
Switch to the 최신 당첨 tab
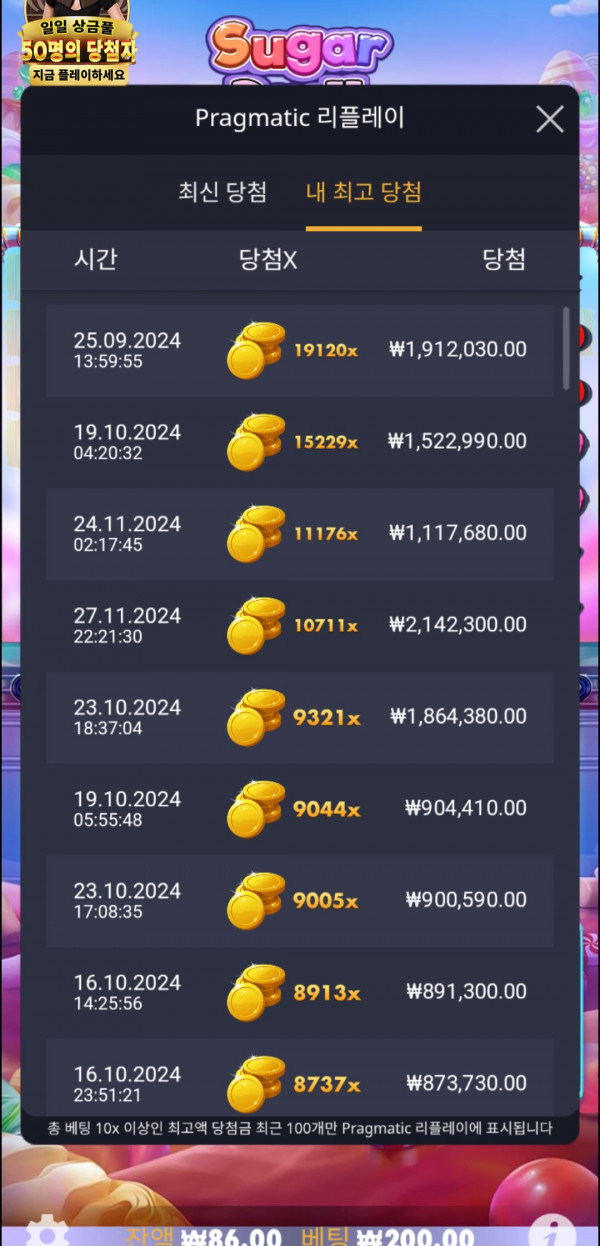(222, 192)
